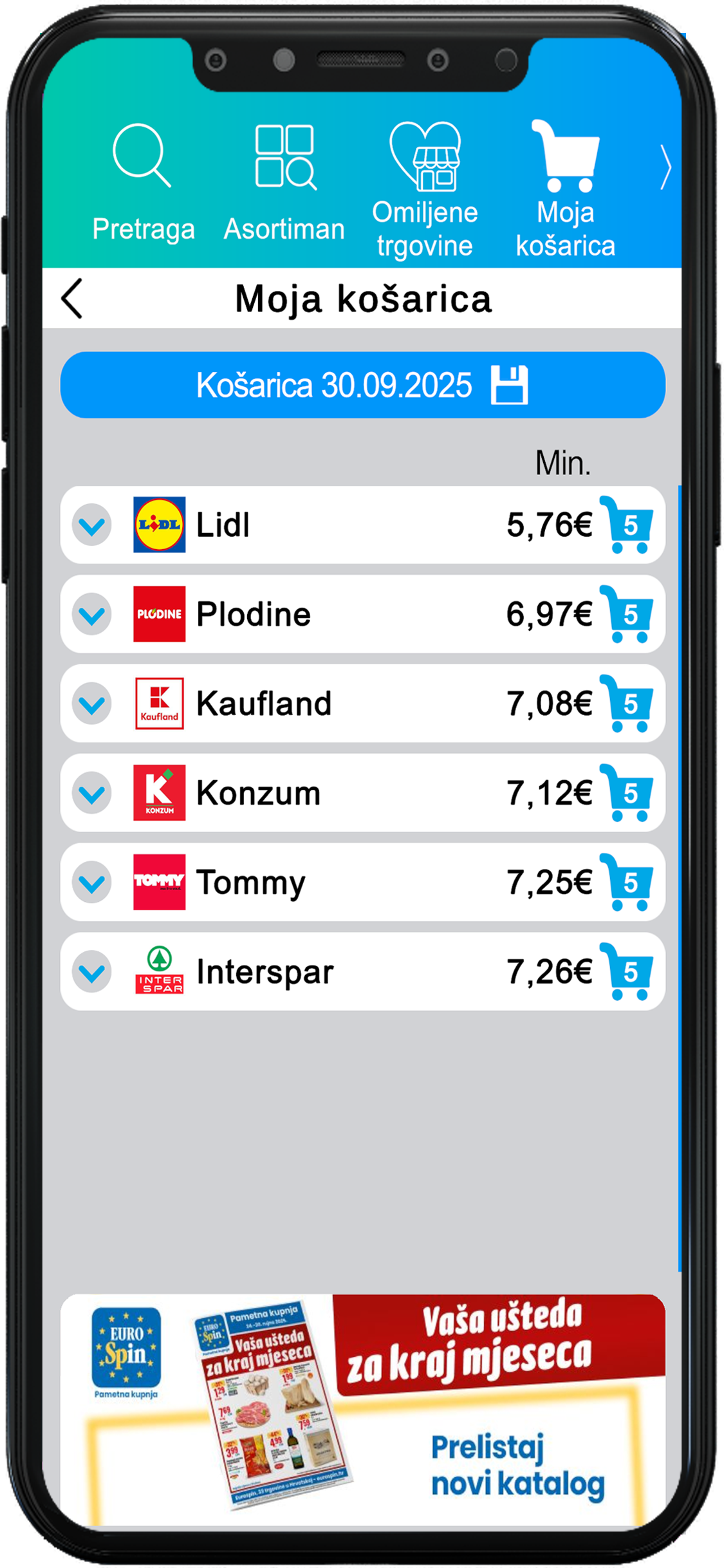Expand the Plodine store row

coord(92,615)
